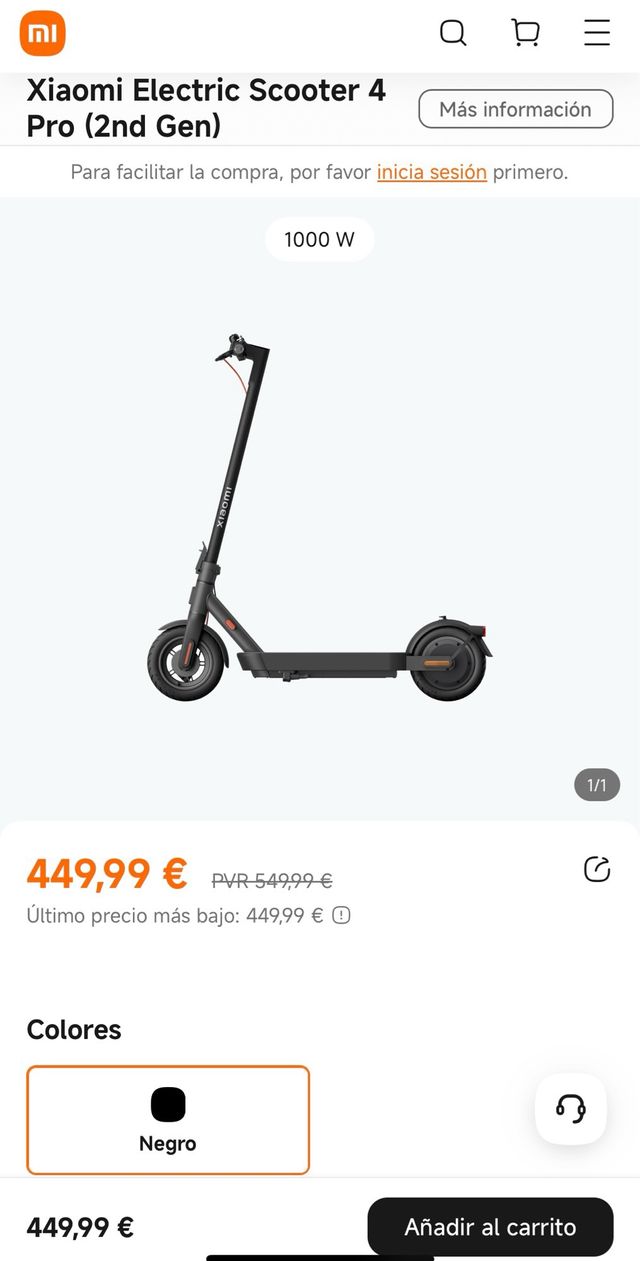Go to Xiaomi home via Mi logo
This screenshot has width=640, height=1261.
click(x=43, y=35)
